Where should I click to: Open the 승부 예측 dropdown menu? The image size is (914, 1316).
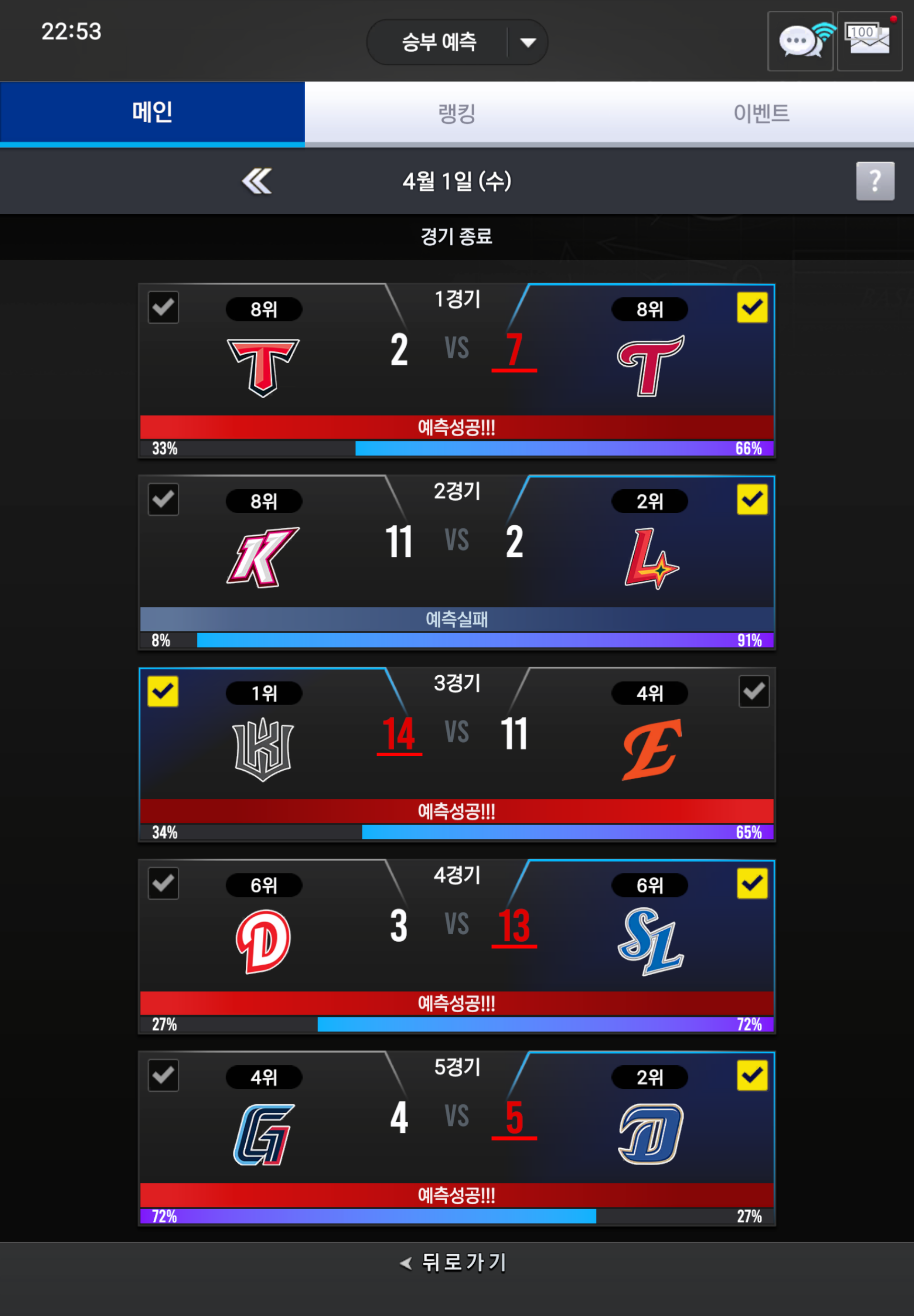[x=527, y=42]
